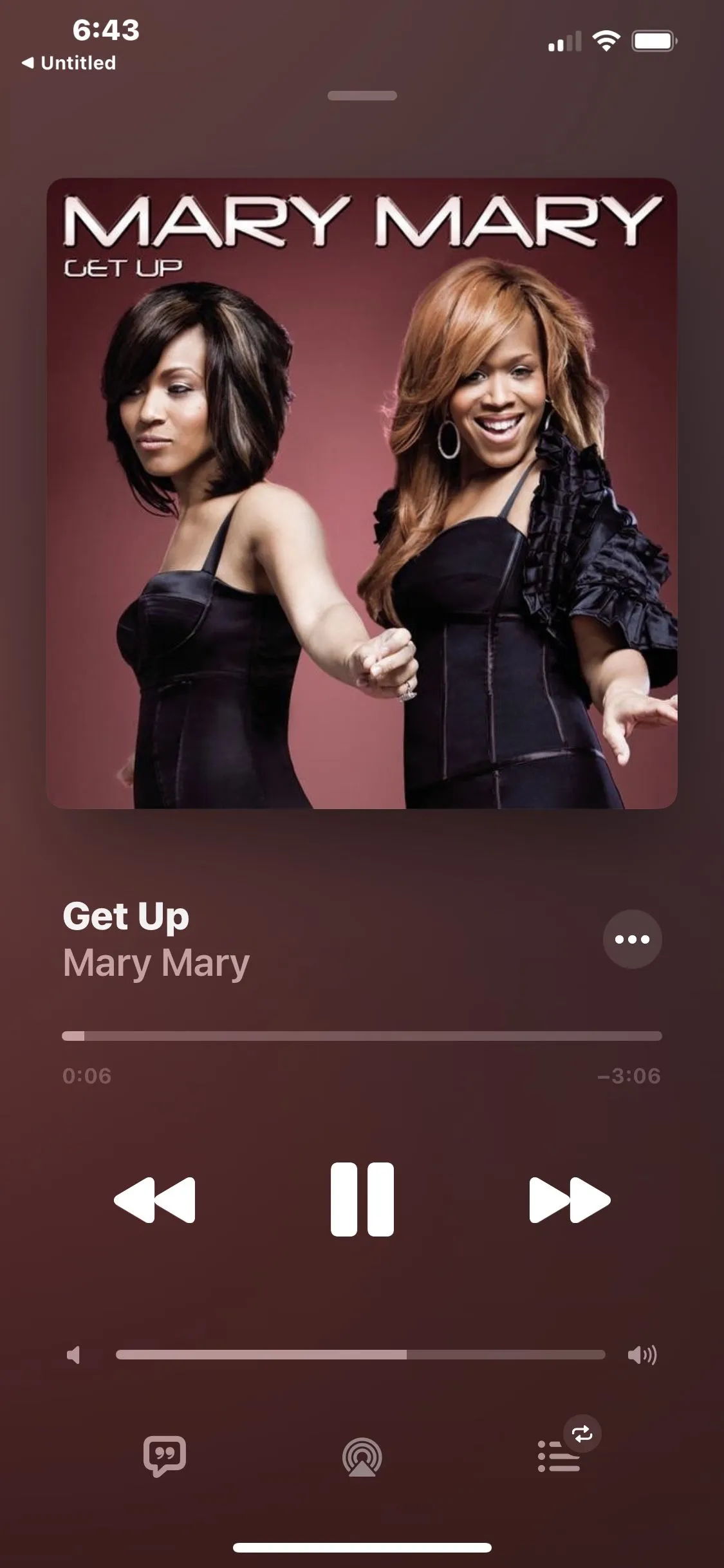The width and height of the screenshot is (724, 1568).
Task: Show the song lyrics
Action: pos(165,1456)
